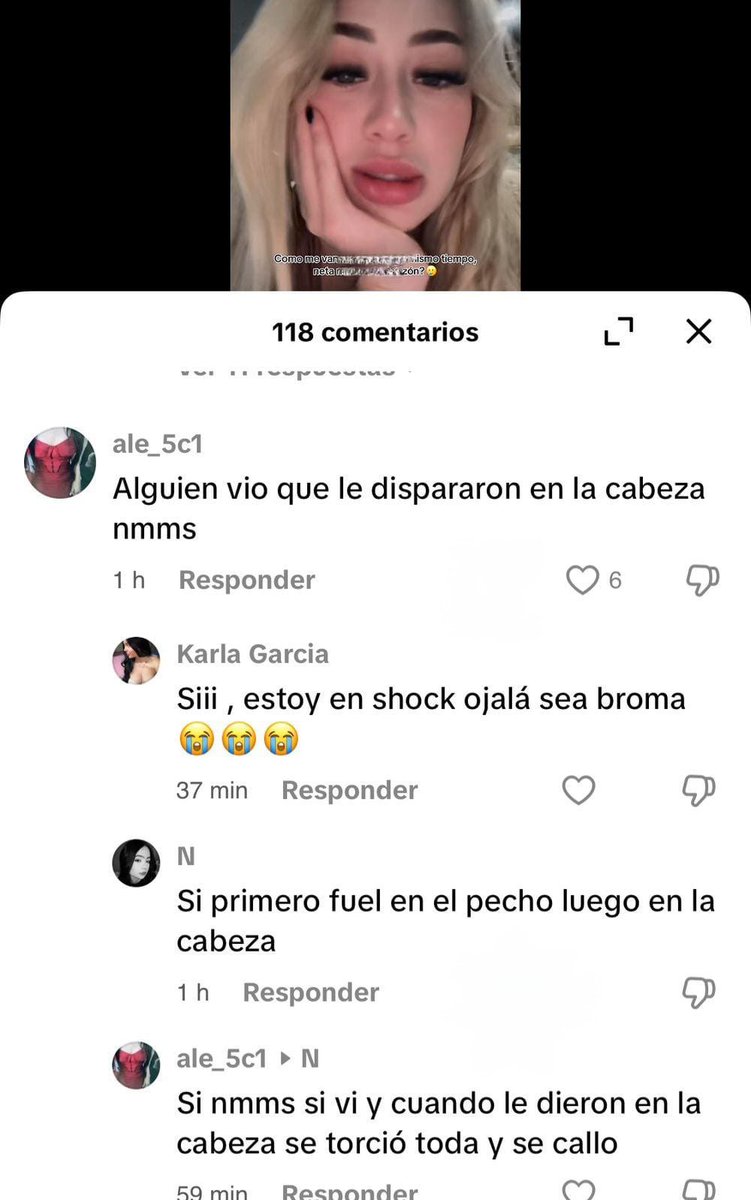Screen dimensions: 751x1200
Task: Close the comments panel
Action: [x=698, y=332]
